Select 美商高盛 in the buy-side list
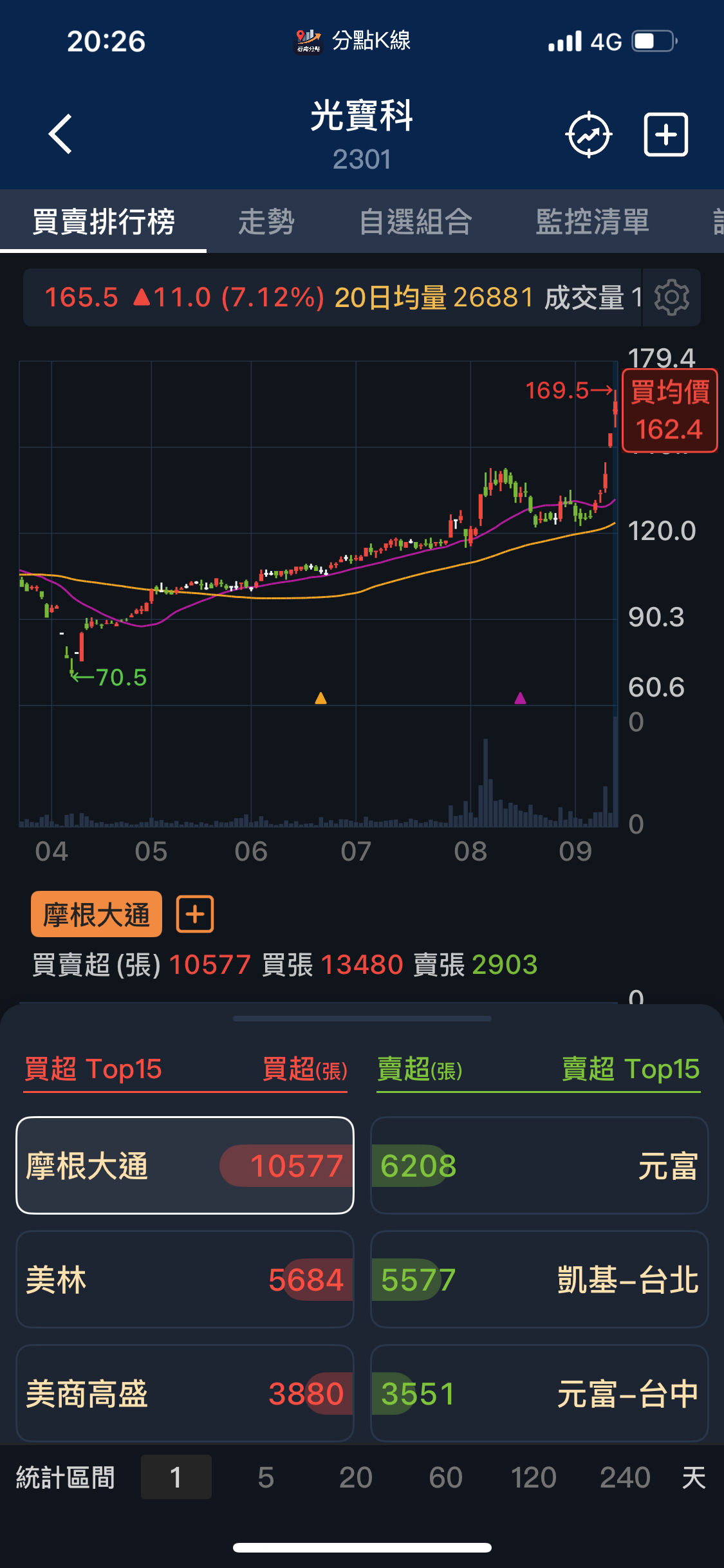The height and width of the screenshot is (1568, 724). coord(185,1394)
